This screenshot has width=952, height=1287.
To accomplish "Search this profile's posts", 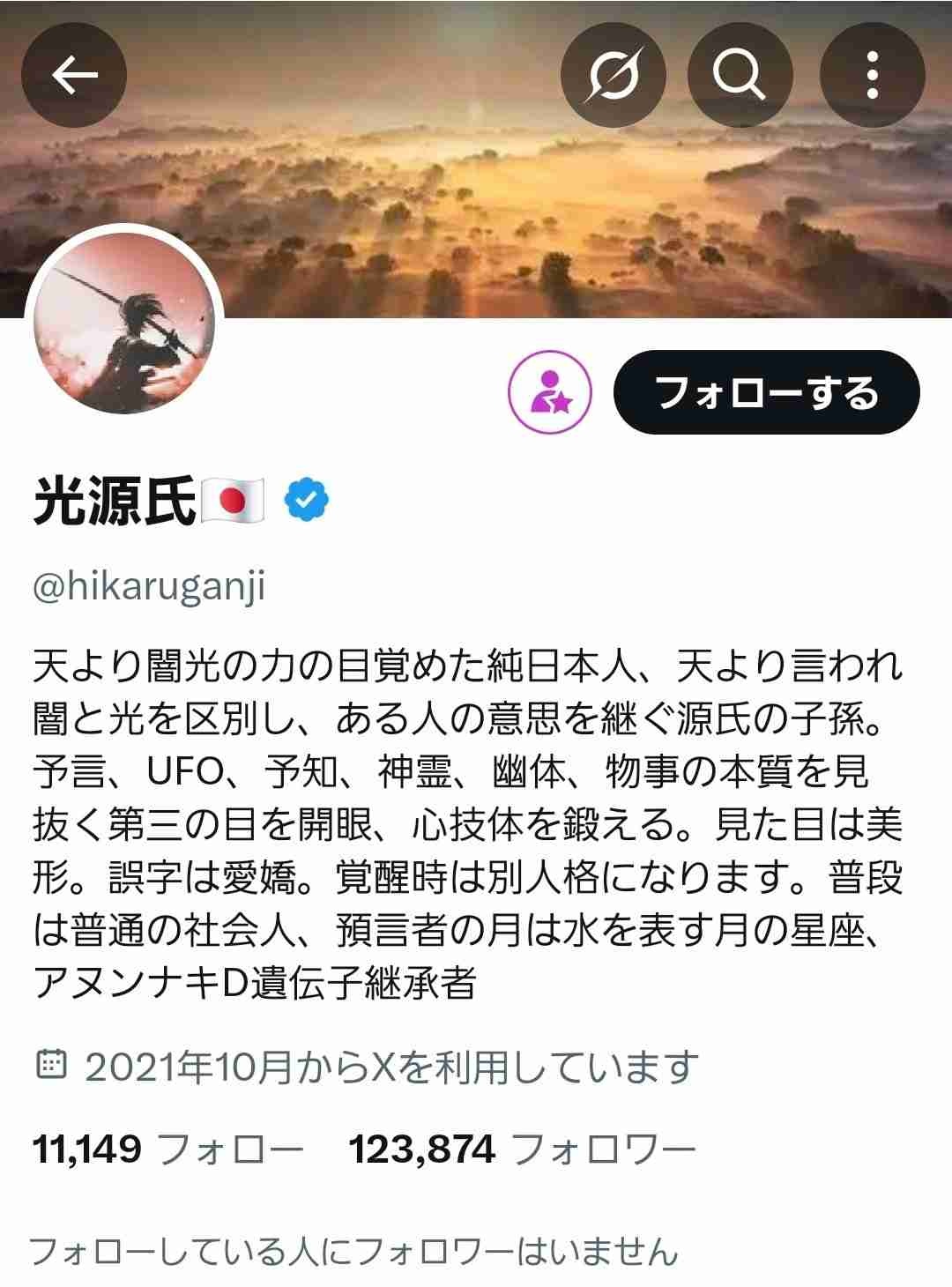I will click(739, 77).
